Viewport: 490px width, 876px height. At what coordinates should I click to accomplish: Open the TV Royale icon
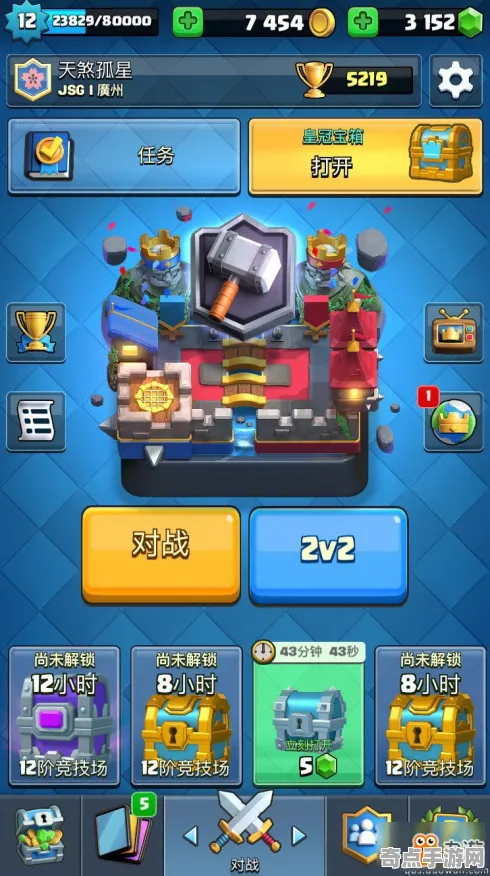(x=453, y=332)
